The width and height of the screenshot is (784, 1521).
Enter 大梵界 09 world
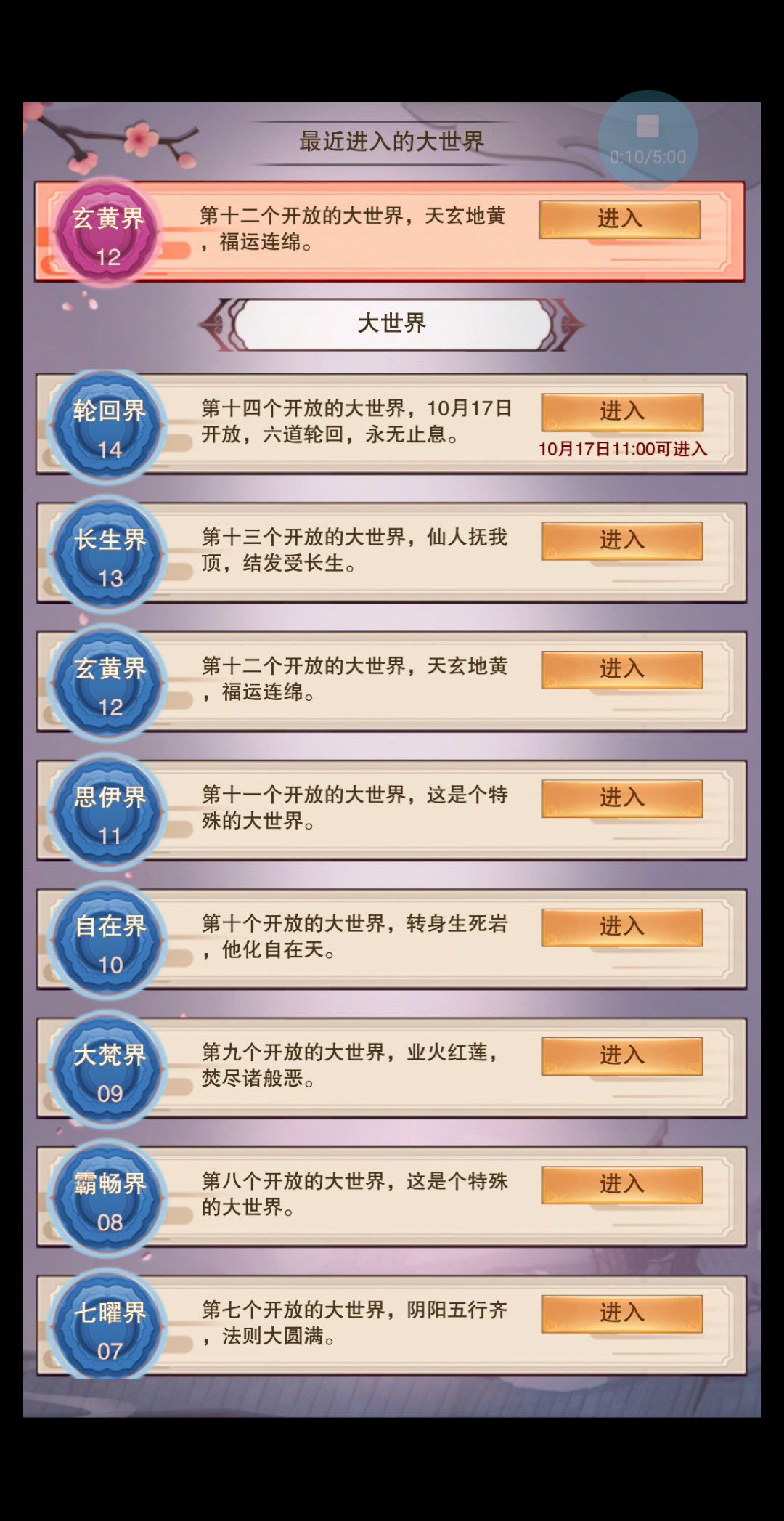(621, 1055)
